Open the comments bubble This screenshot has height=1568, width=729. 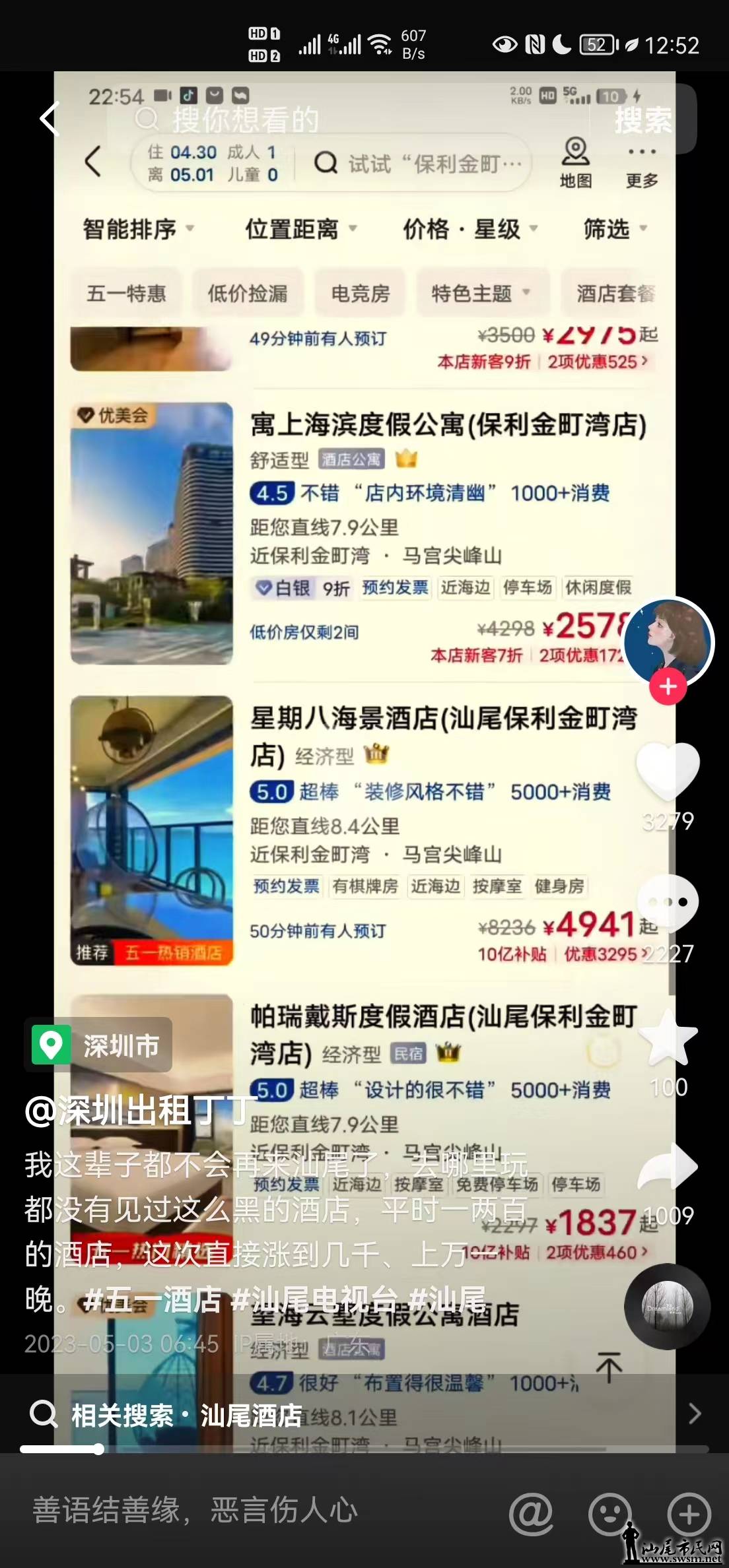(x=668, y=903)
